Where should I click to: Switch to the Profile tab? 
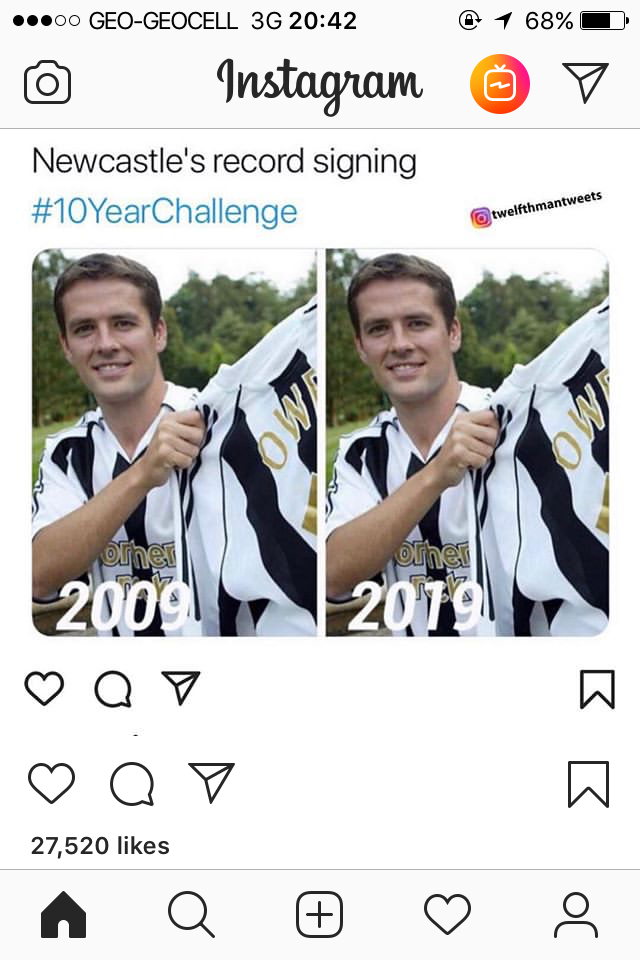pyautogui.click(x=575, y=914)
